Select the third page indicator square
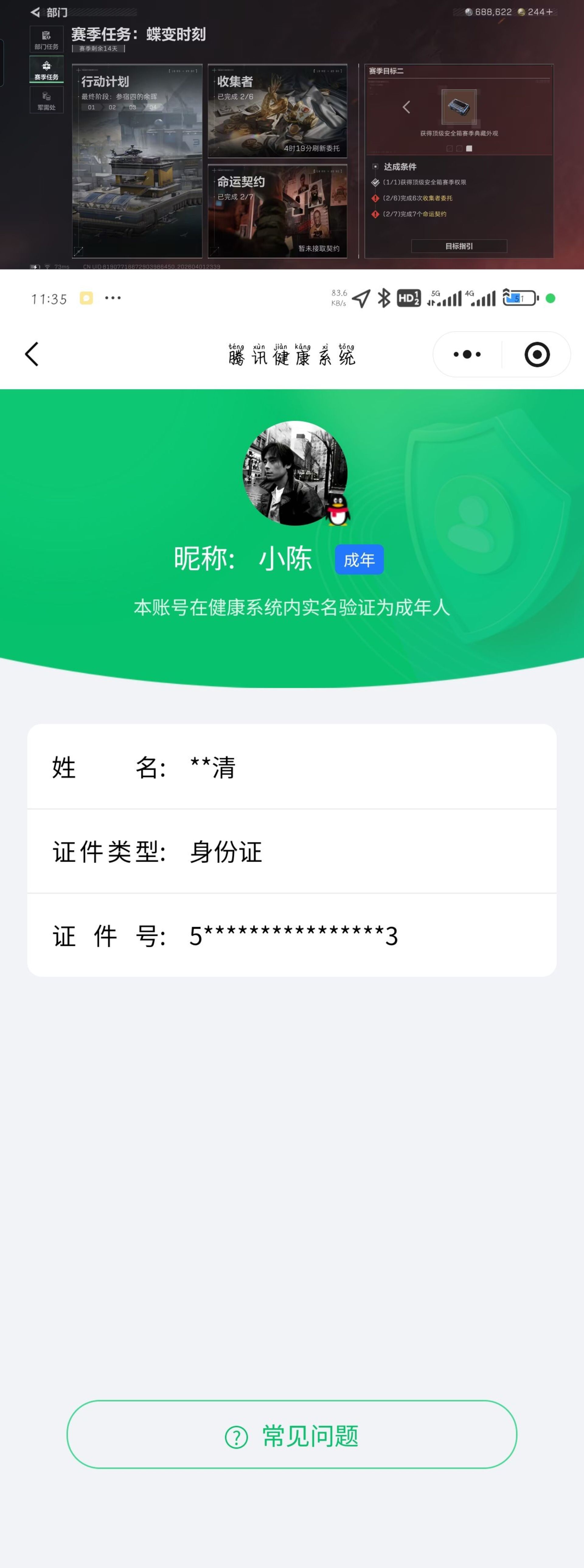Viewport: 584px width, 1568px height. (469, 148)
